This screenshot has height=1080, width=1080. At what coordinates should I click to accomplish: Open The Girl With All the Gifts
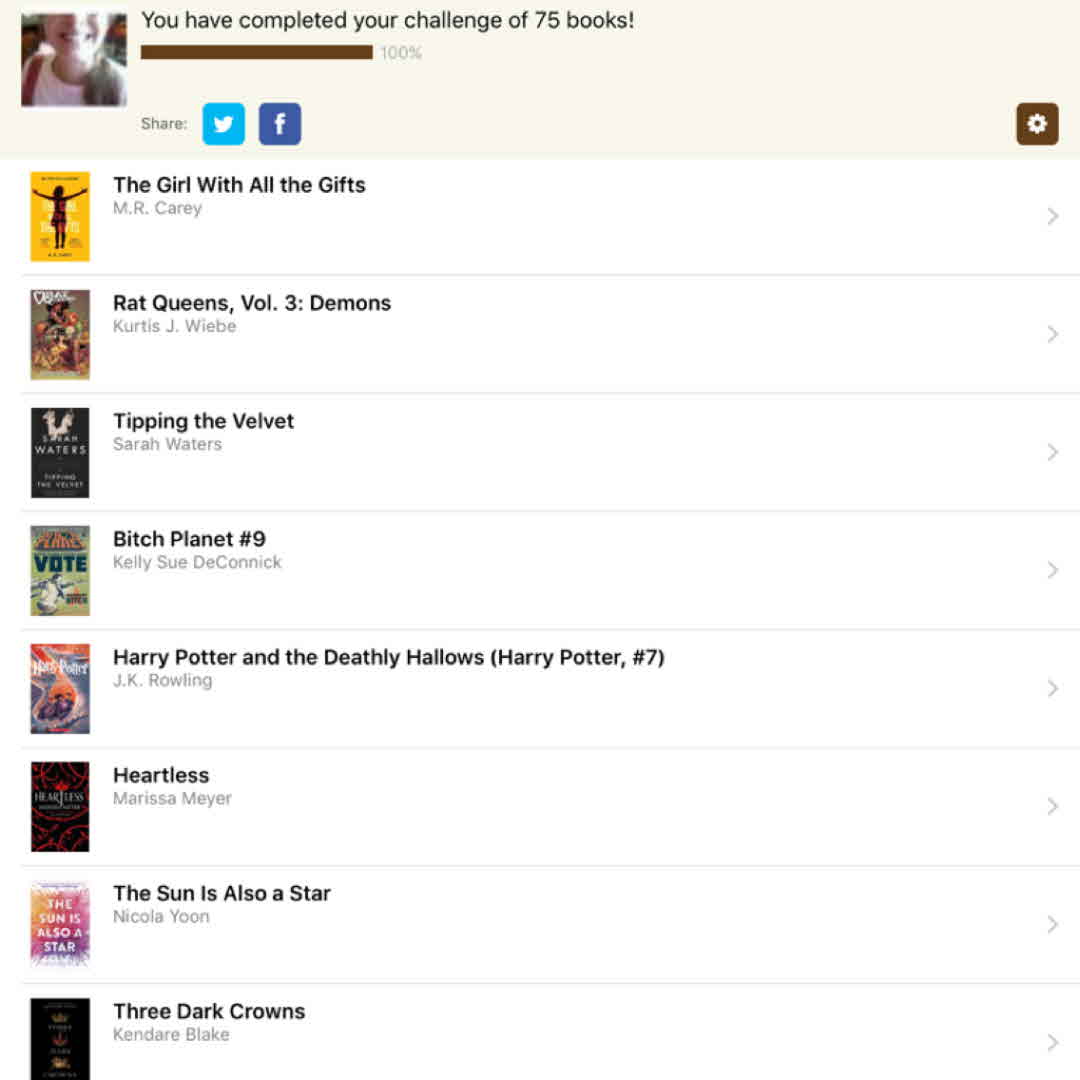click(x=239, y=186)
